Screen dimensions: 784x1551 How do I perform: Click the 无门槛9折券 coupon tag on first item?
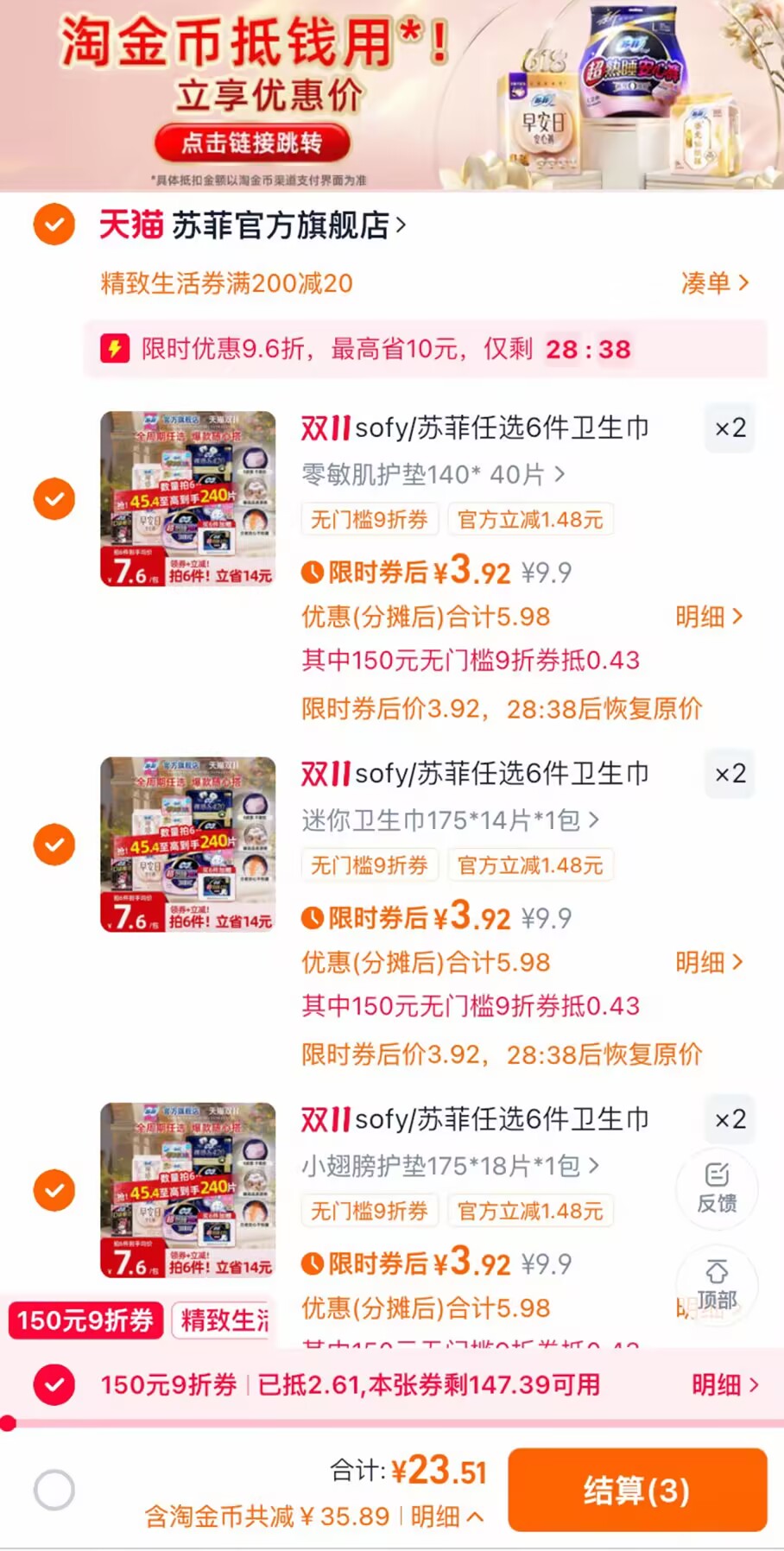tap(369, 519)
